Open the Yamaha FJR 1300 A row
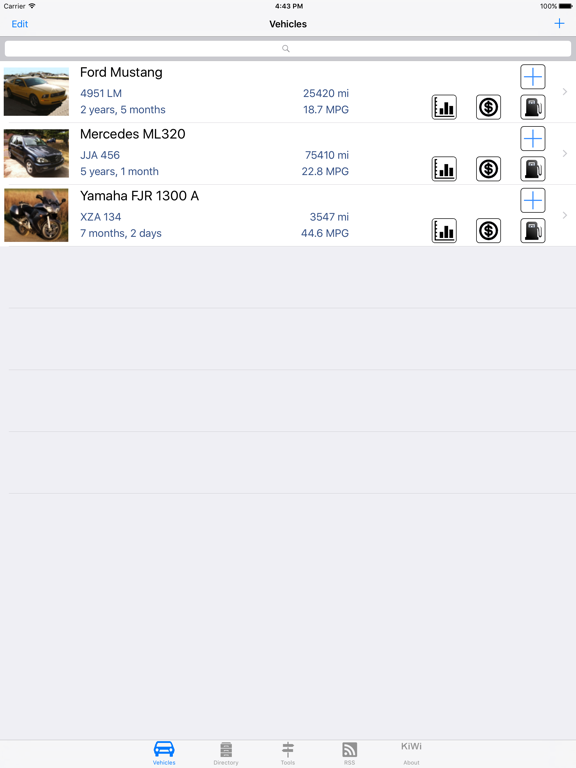 (x=288, y=215)
